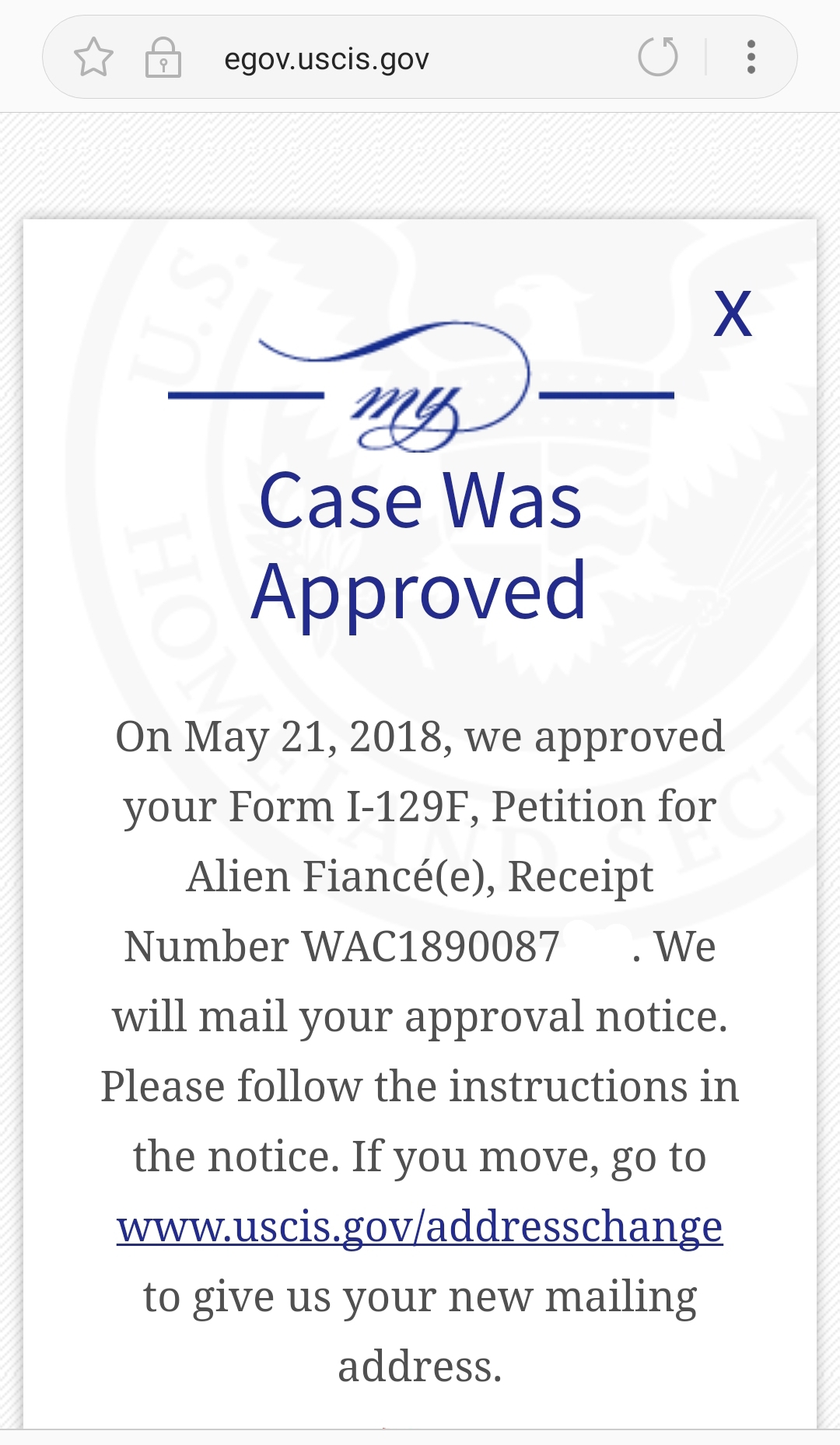Bookmark this page with the star icon
Image resolution: width=840 pixels, height=1445 pixels.
[x=93, y=58]
